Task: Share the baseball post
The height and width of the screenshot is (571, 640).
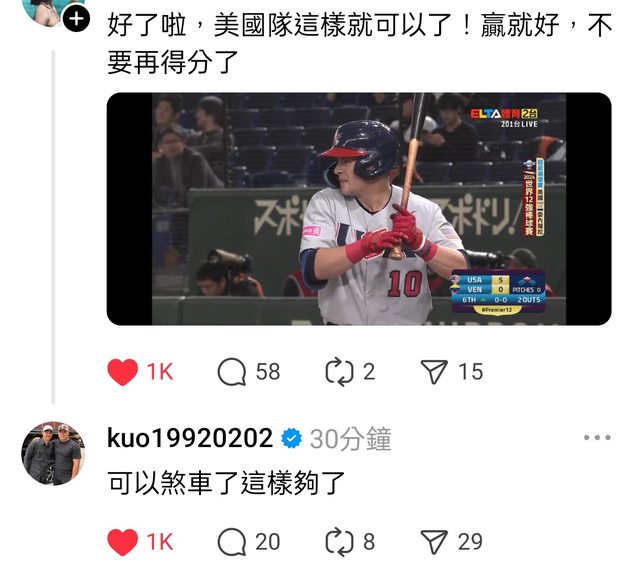Action: tap(433, 372)
